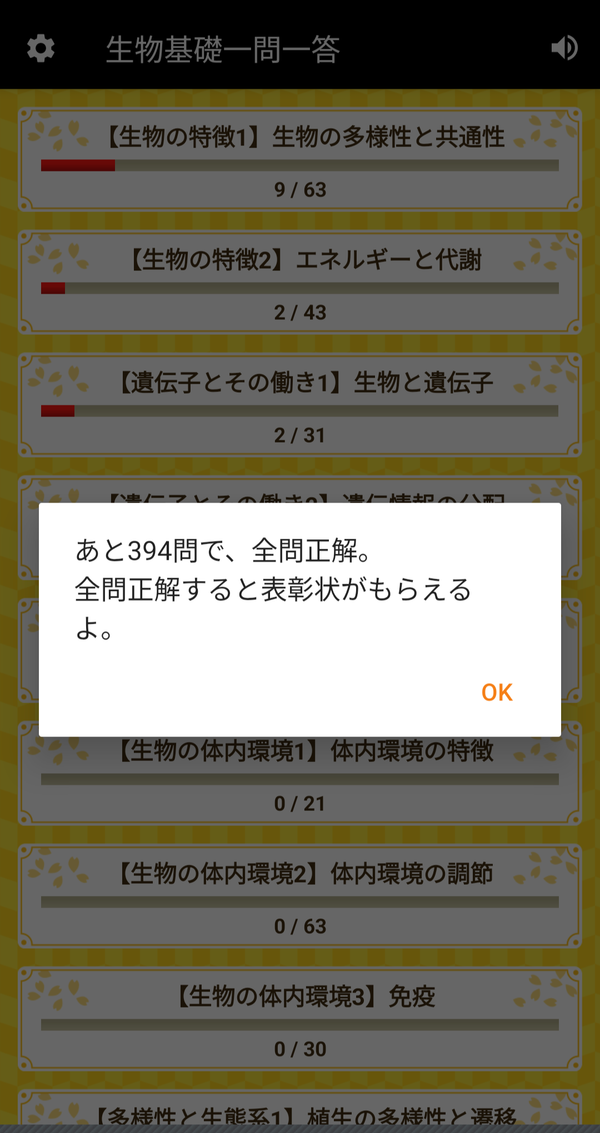600x1133 pixels.
Task: Choose 【生物の体内環境2】体内環境の調節 section
Action: [x=300, y=897]
